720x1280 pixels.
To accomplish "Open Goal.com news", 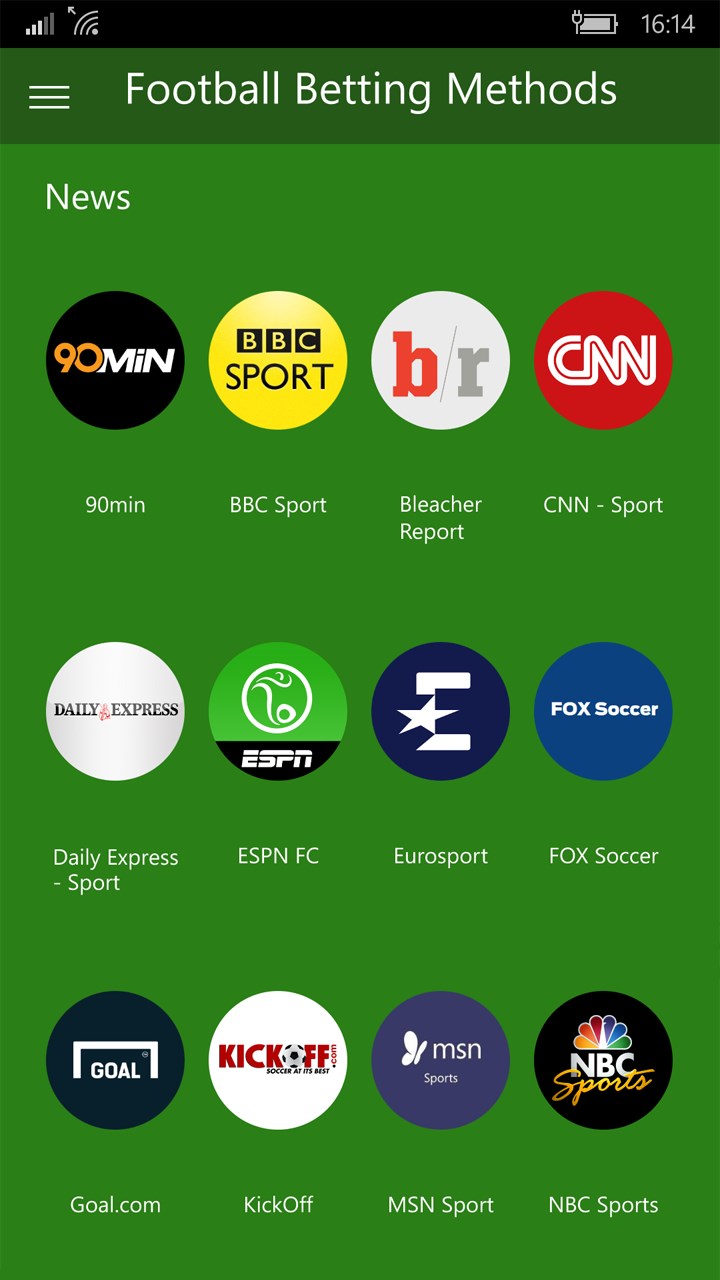I will click(x=115, y=1060).
